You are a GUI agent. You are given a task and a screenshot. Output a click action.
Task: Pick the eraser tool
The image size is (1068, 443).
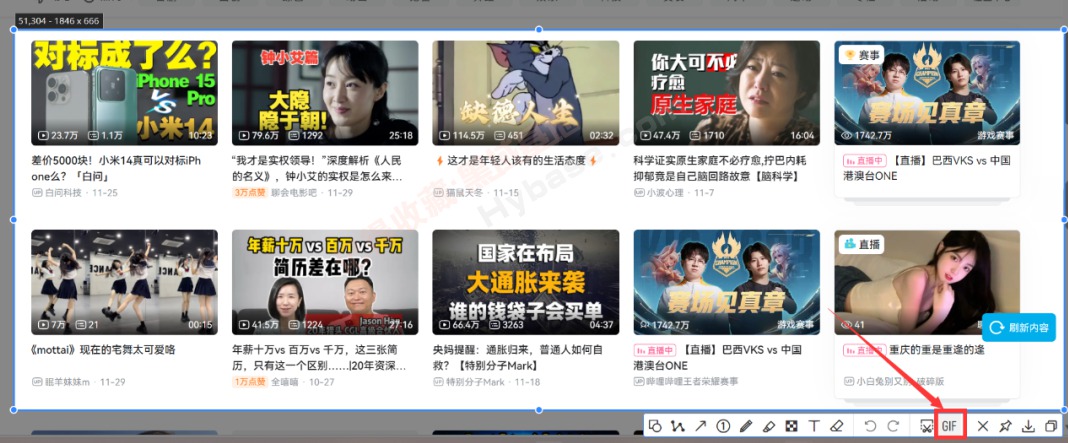point(837,426)
